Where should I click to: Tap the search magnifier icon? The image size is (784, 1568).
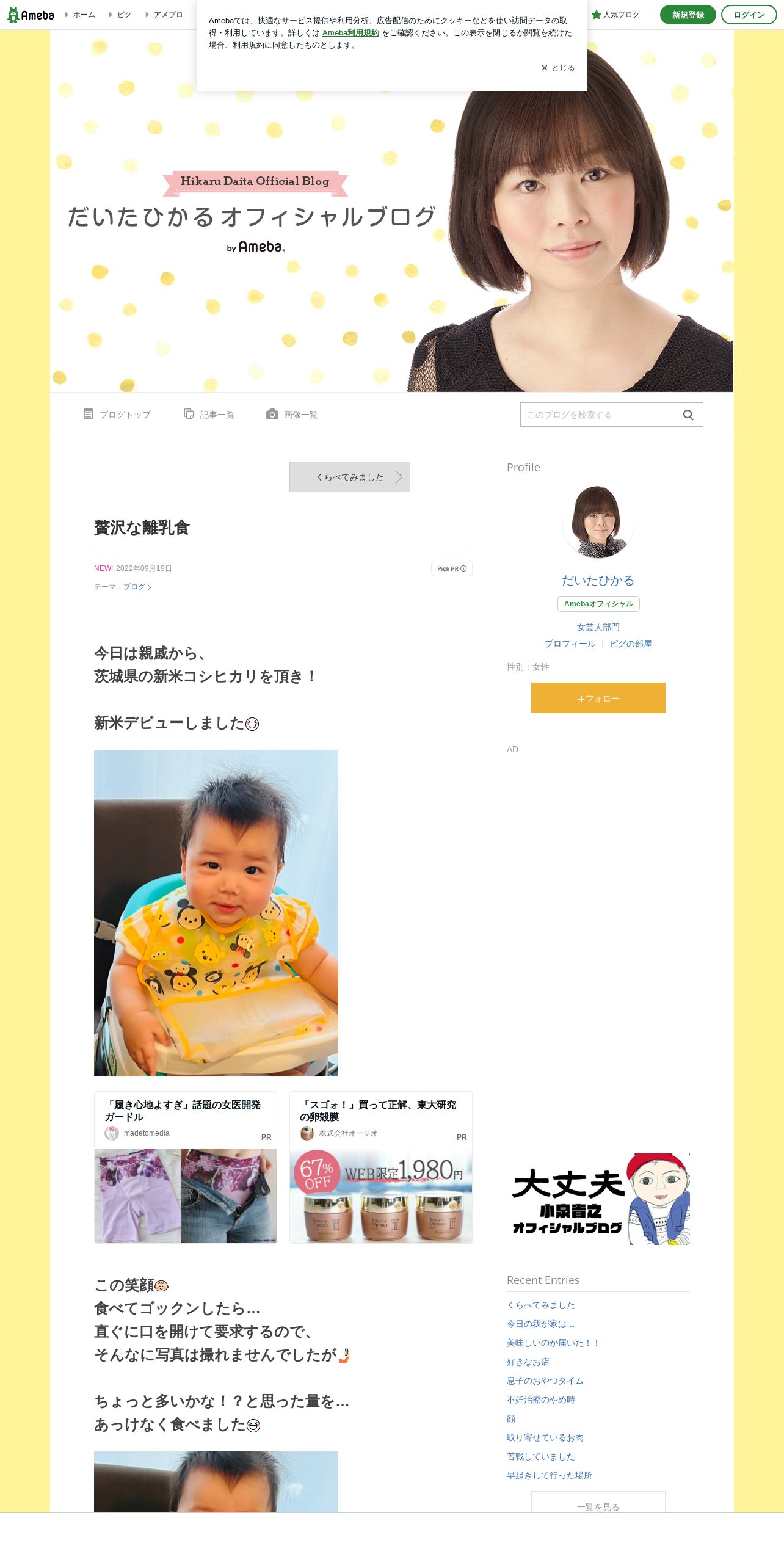click(688, 415)
